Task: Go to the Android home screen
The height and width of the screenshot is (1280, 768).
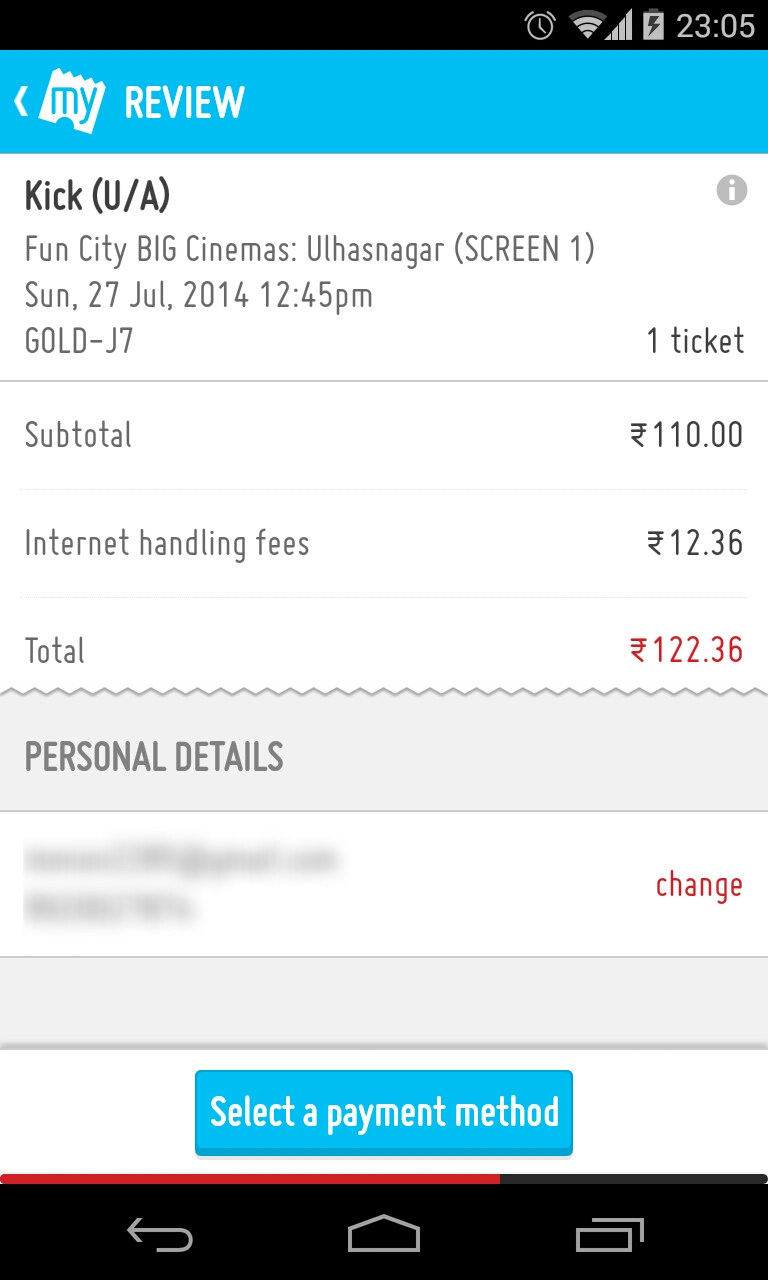Action: [384, 1235]
